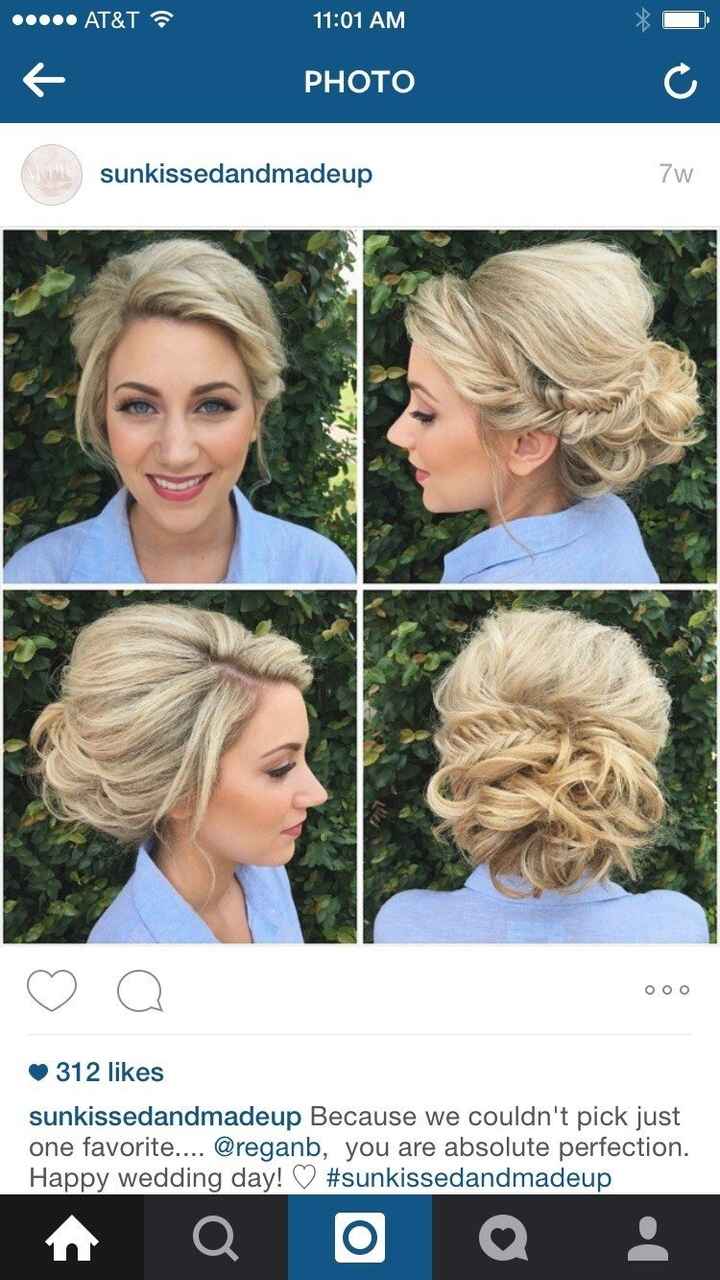View the 312 likes list
This screenshot has height=1280, width=720.
pyautogui.click(x=98, y=1072)
